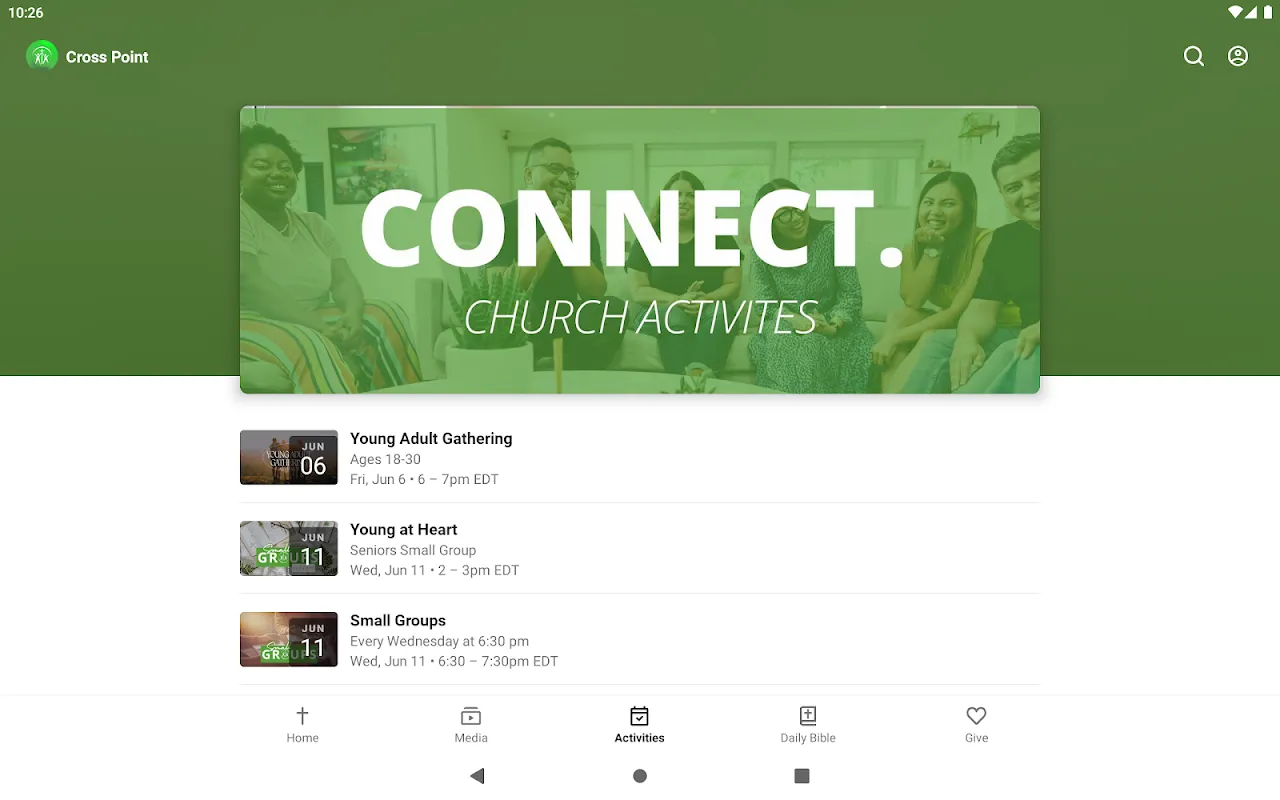Switch to the Home tab

tap(302, 725)
